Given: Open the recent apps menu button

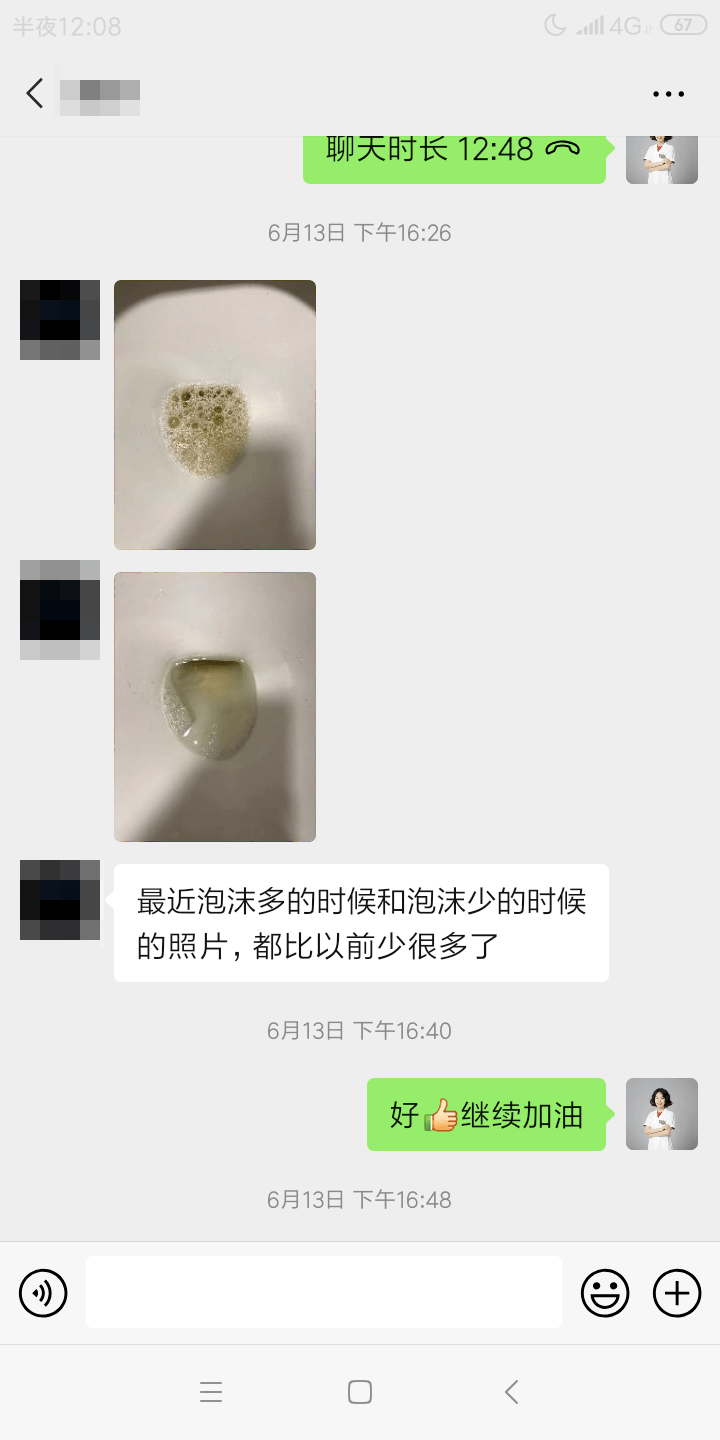Looking at the screenshot, I should pyautogui.click(x=211, y=1391).
